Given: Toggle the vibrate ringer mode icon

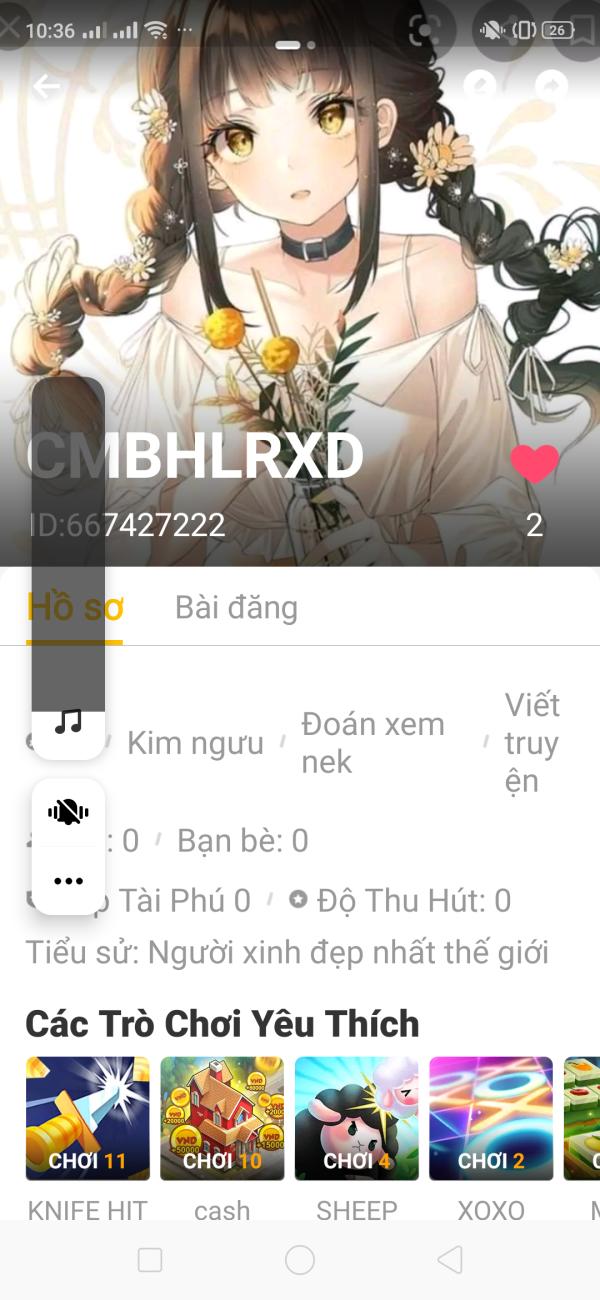Looking at the screenshot, I should [x=68, y=812].
